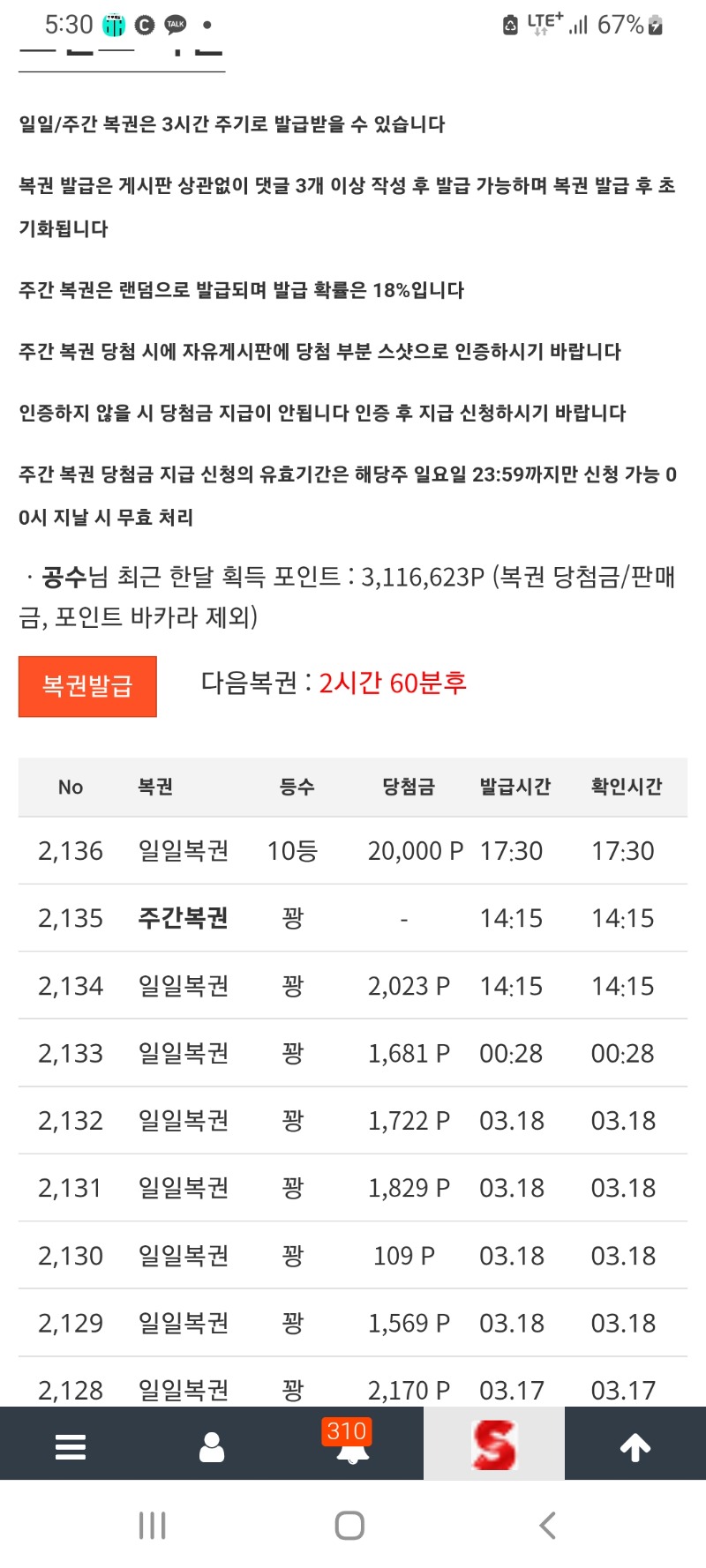Screen dimensions: 706x1568
Task: Jump to top with the up arrow
Action: coord(635,1446)
